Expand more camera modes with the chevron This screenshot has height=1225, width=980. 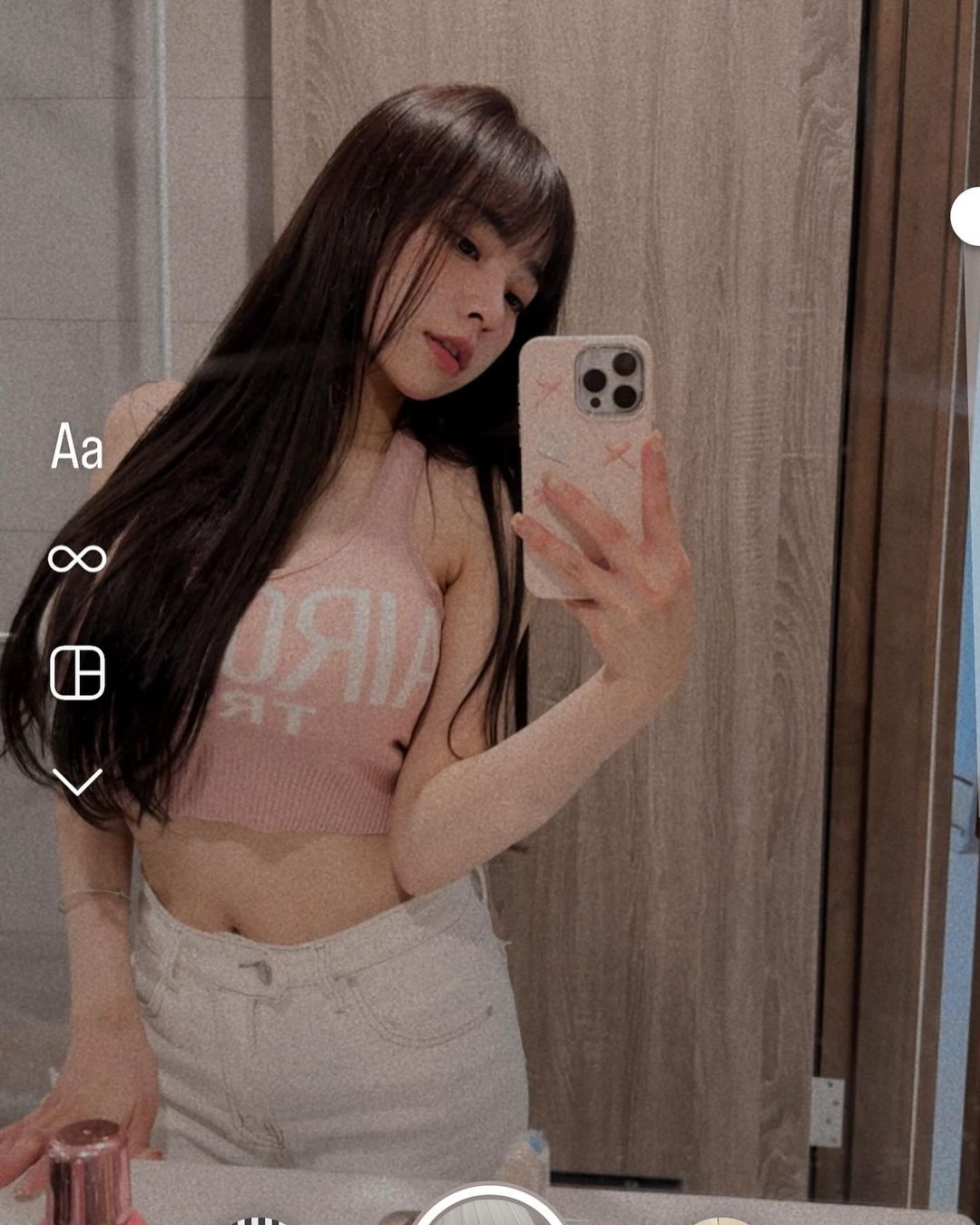(77, 781)
